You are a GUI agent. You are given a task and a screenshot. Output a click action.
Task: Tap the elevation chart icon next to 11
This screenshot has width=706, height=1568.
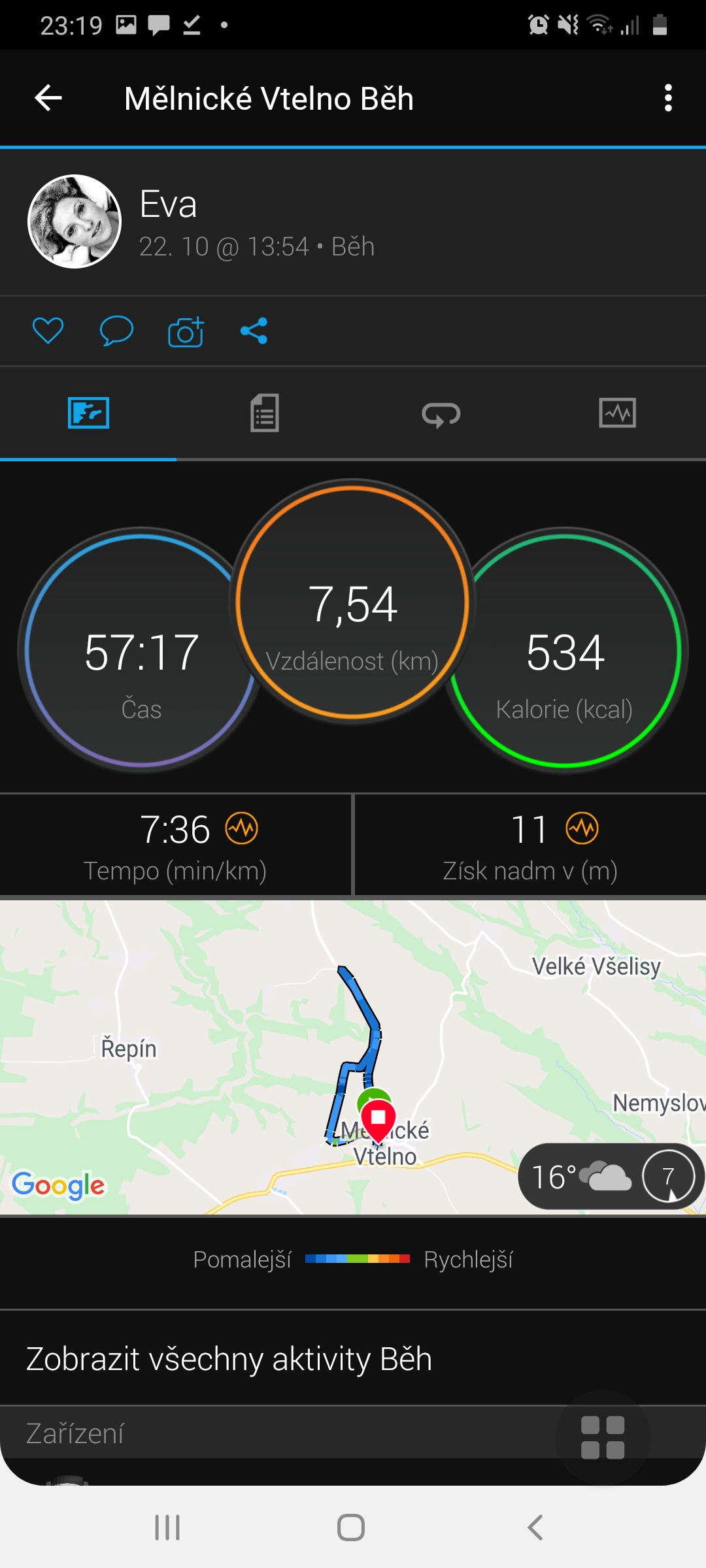582,828
